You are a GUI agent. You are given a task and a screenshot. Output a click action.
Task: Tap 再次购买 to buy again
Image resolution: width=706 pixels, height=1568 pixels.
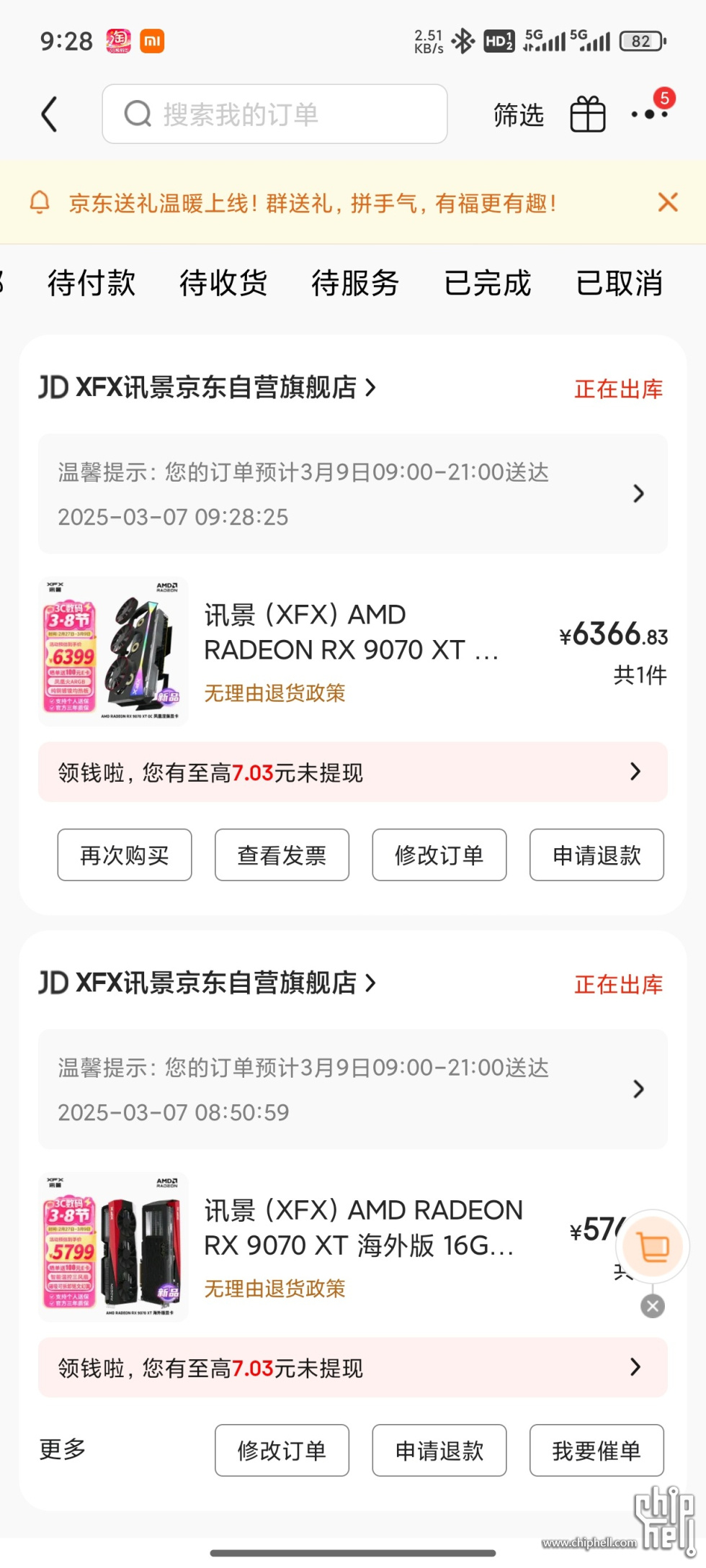125,855
